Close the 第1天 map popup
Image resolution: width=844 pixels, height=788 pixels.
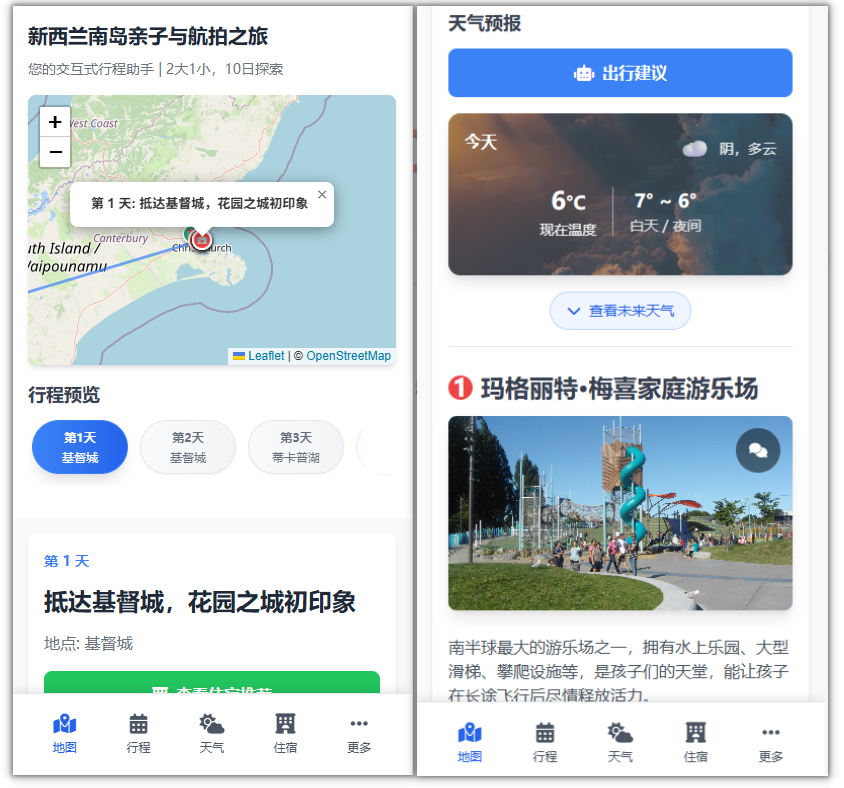pos(322,195)
